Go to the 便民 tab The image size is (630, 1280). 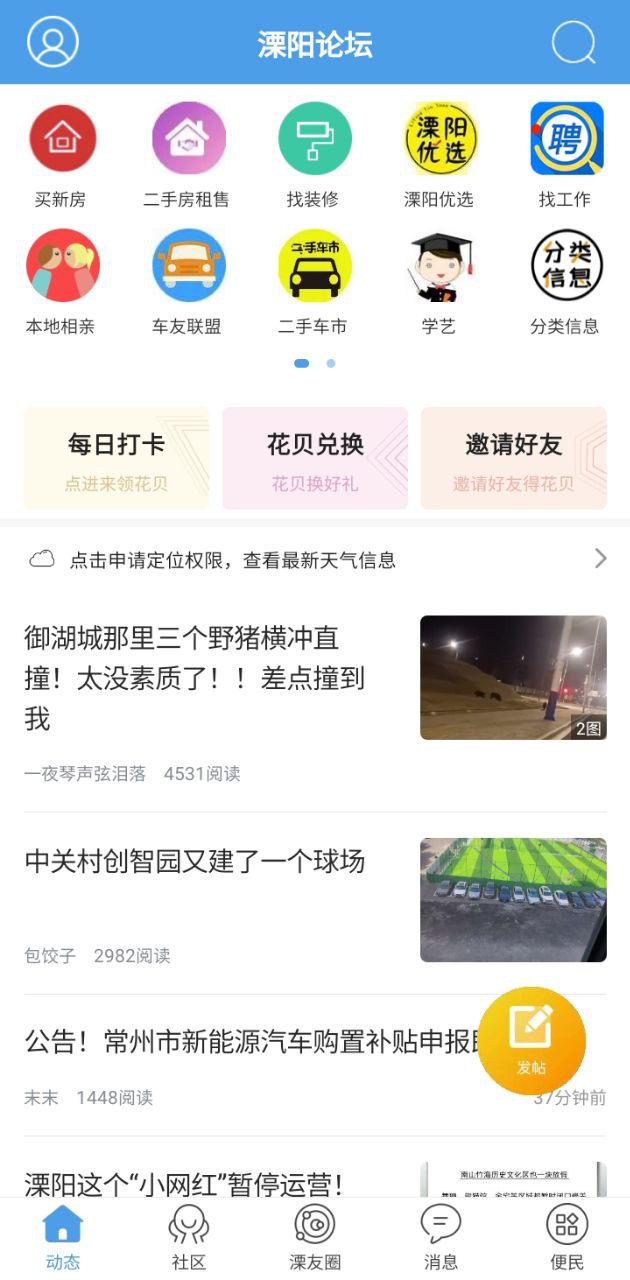(567, 1238)
